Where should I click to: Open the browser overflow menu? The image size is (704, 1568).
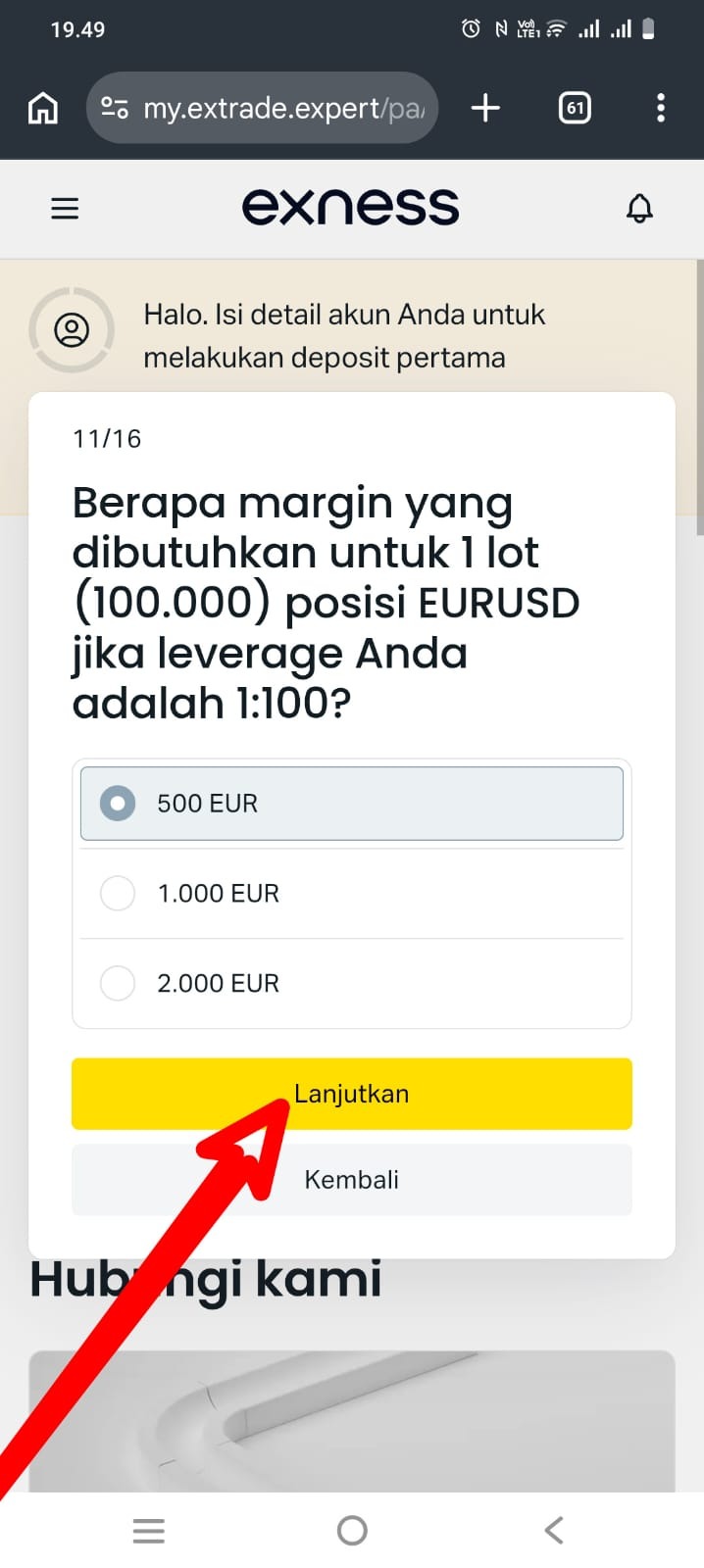point(661,108)
